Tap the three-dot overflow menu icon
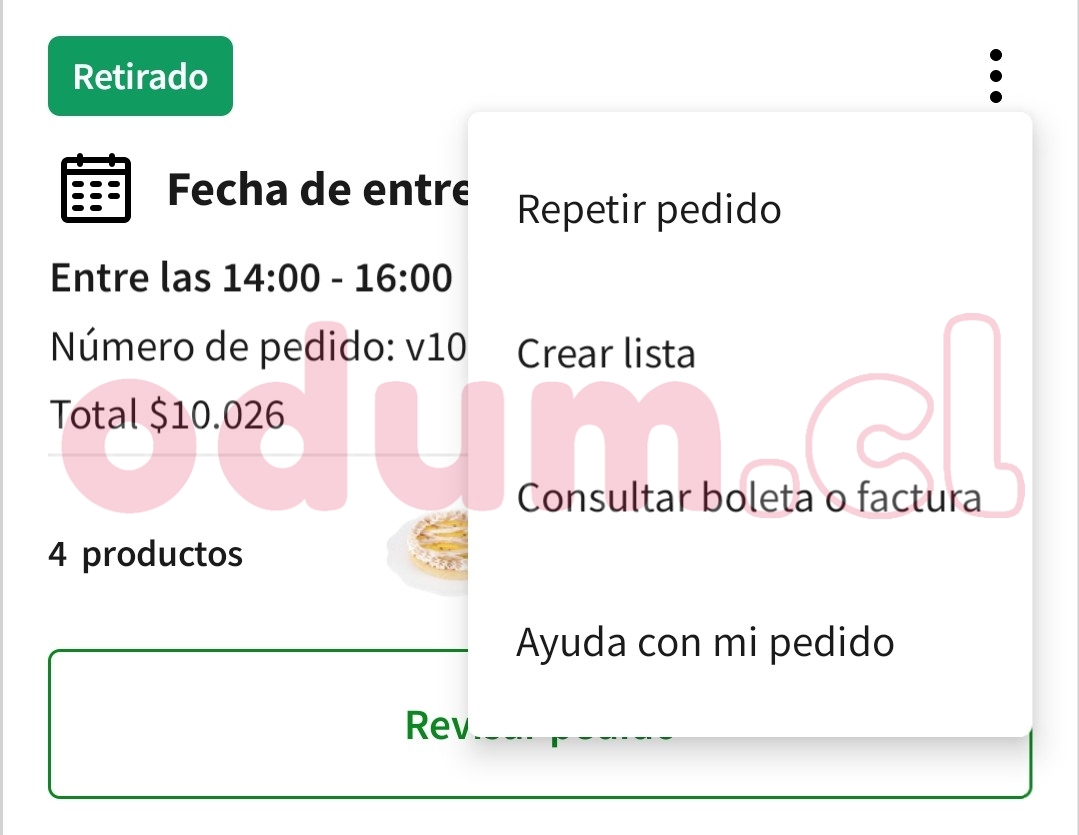Viewport: 1079px width, 835px height. coord(994,76)
